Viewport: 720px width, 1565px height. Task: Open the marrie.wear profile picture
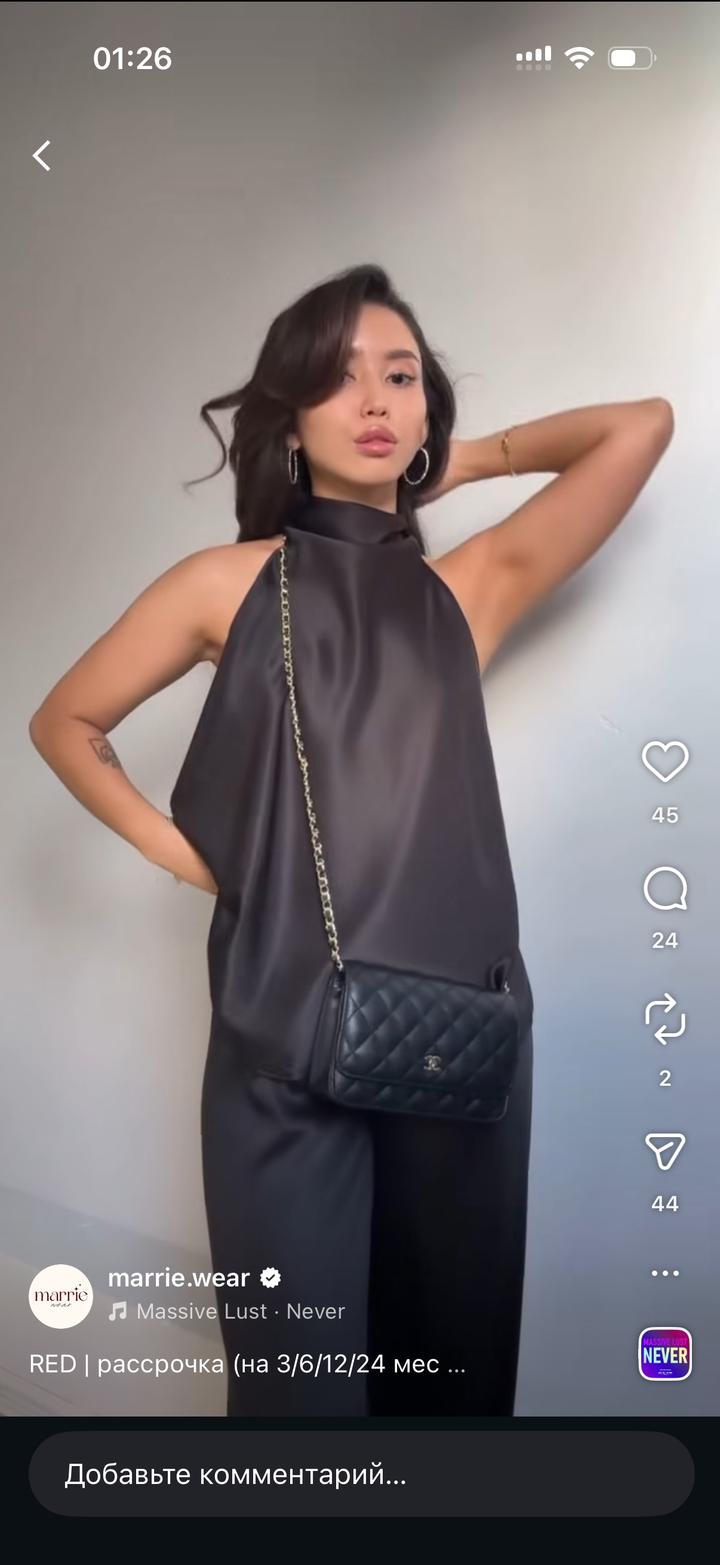tap(61, 1296)
